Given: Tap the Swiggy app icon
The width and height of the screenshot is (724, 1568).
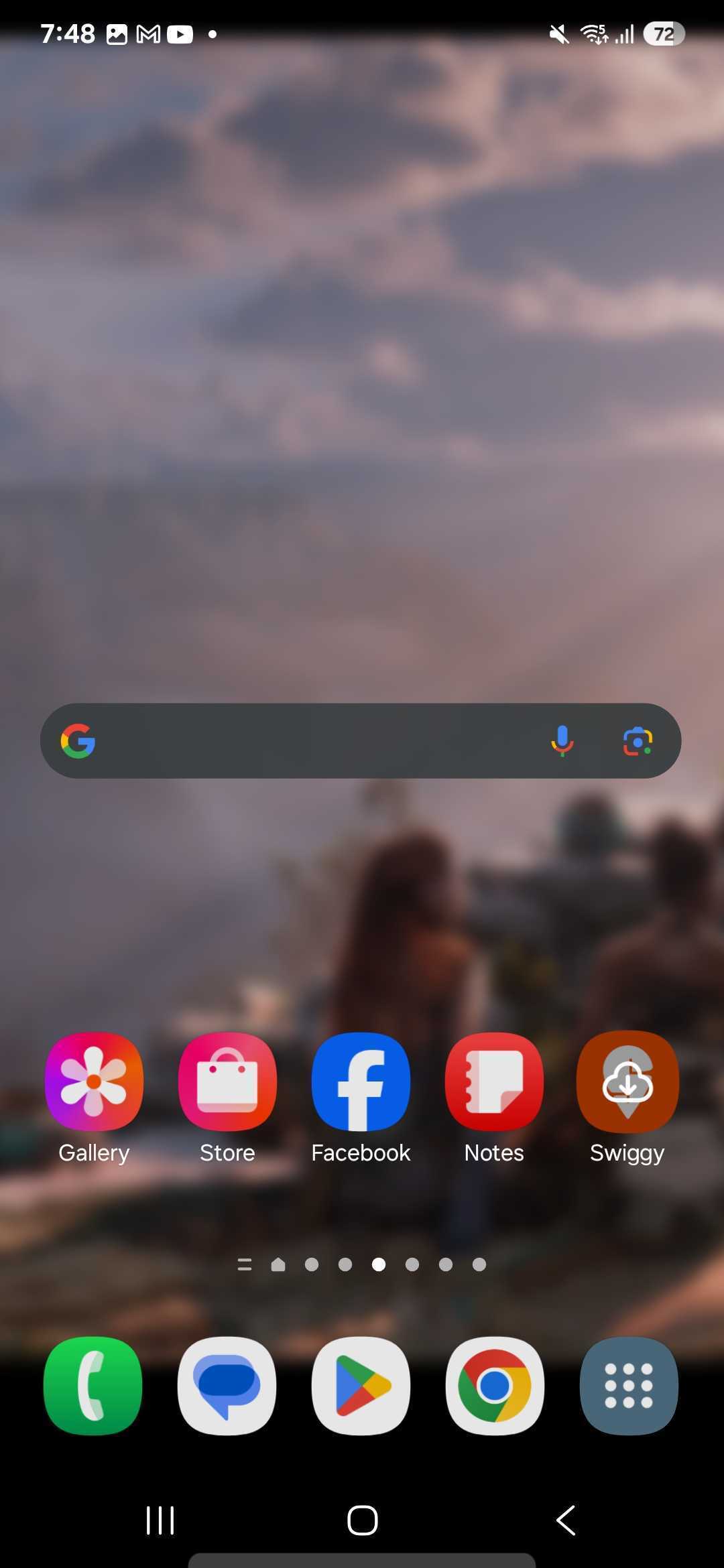Looking at the screenshot, I should 627,1082.
